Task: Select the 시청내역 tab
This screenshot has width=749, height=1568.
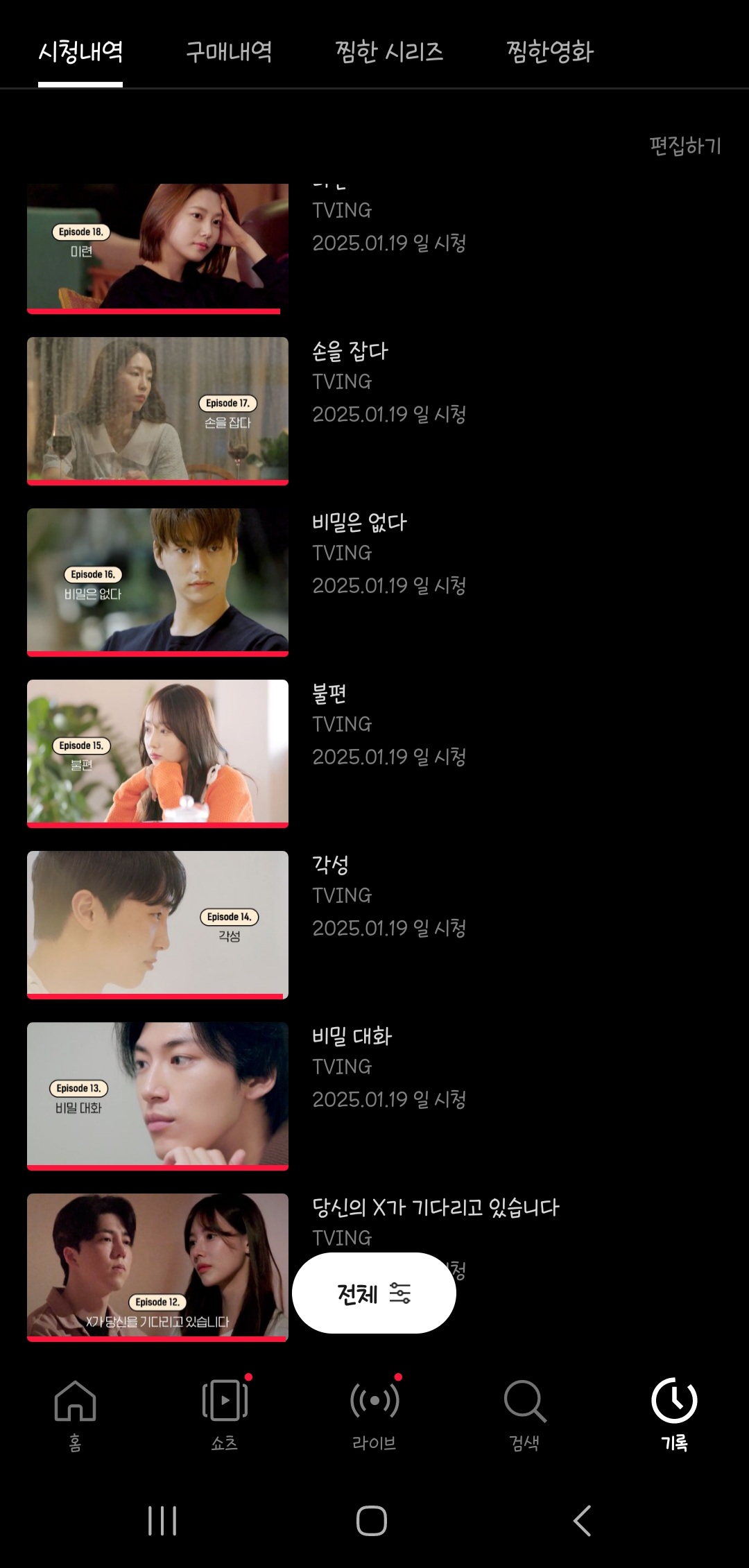Action: (80, 52)
